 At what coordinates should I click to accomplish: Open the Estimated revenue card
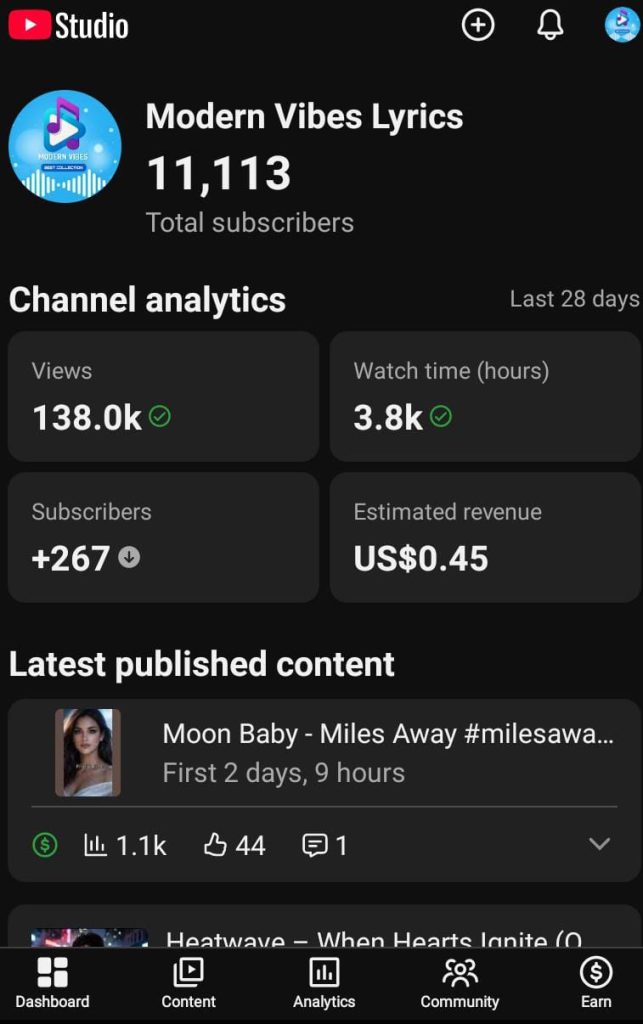point(485,537)
